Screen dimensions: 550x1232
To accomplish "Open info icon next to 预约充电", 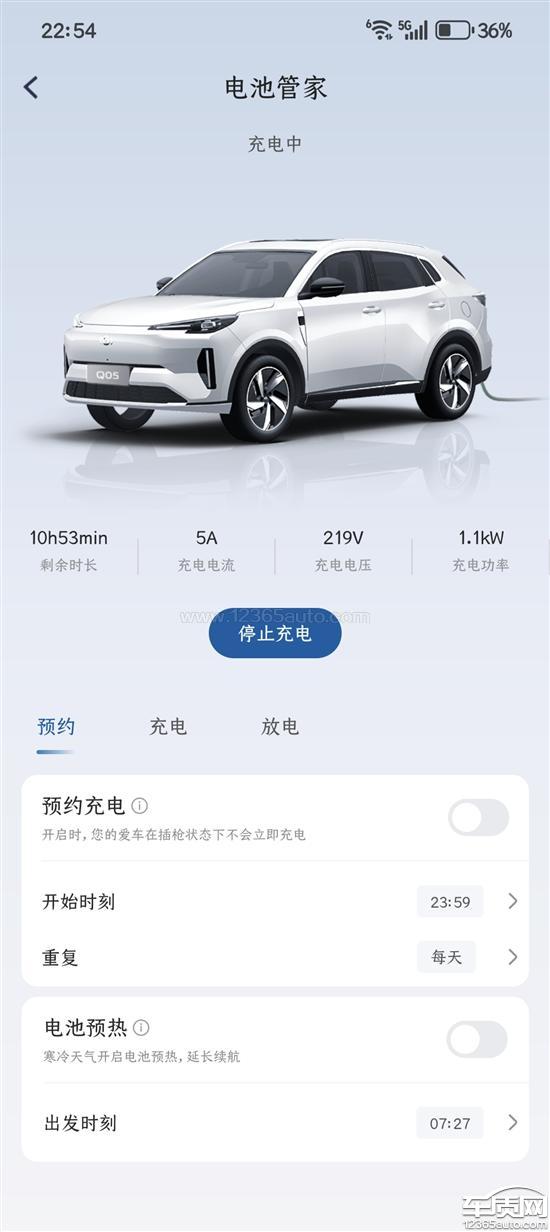I will [x=140, y=805].
